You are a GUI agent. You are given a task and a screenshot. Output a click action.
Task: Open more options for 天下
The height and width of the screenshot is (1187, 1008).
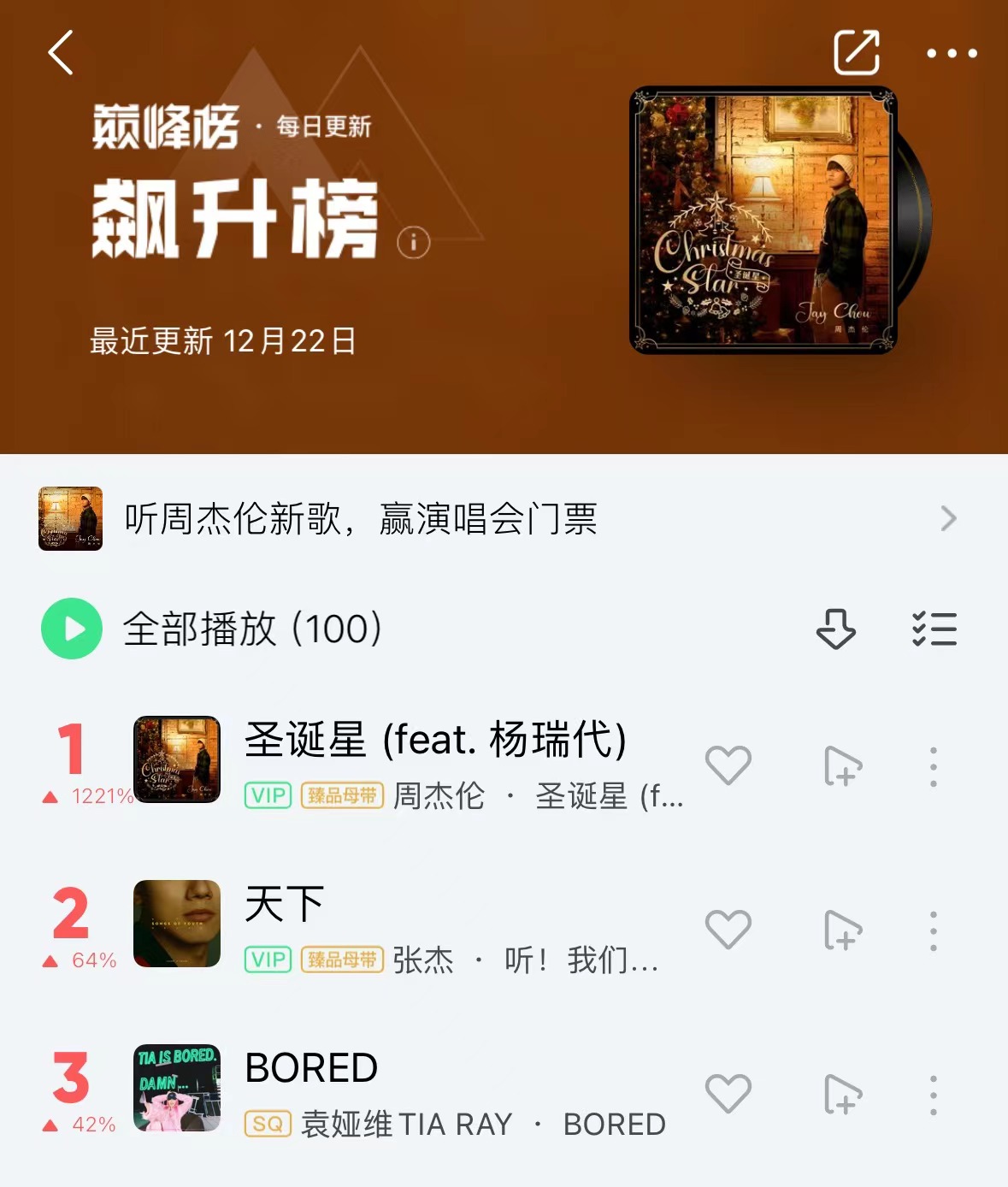tap(933, 930)
